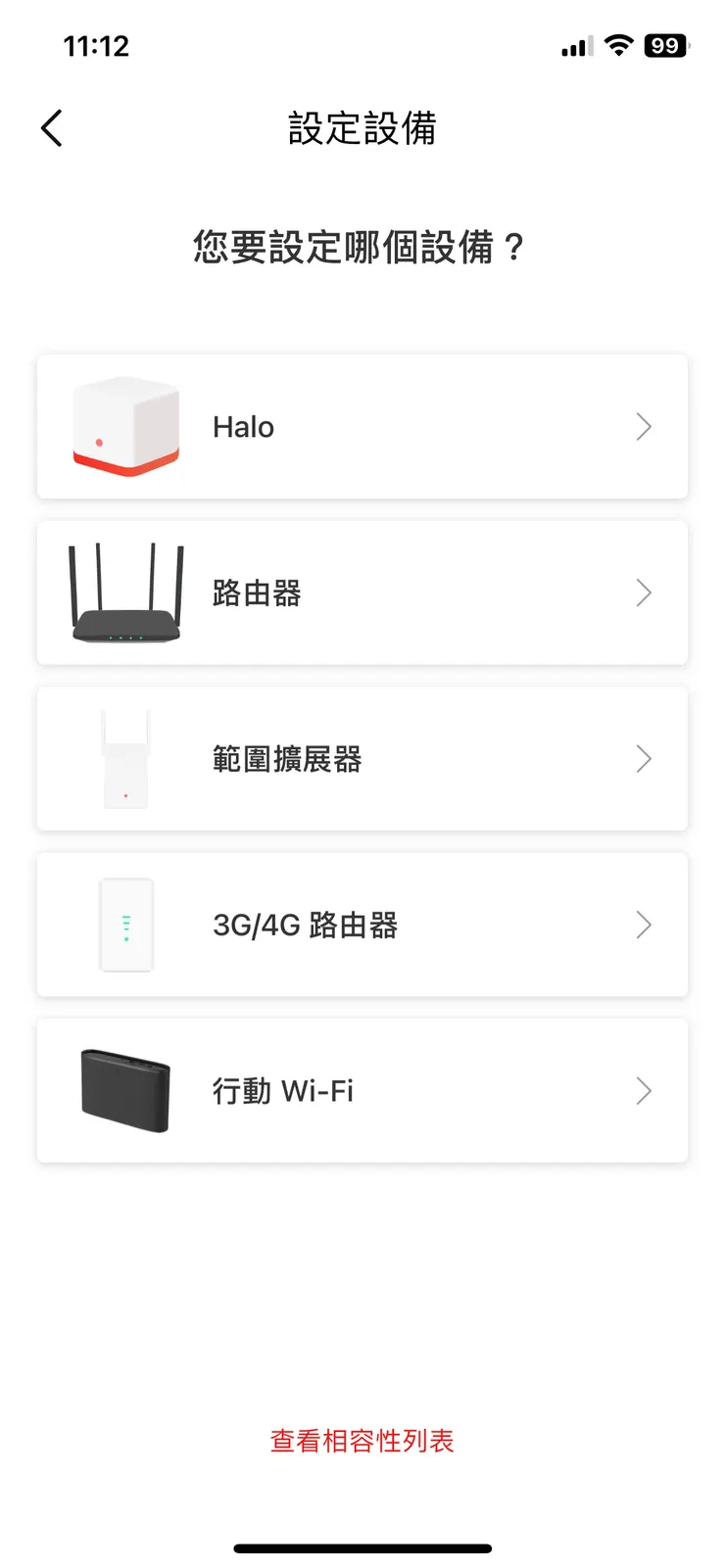The height and width of the screenshot is (1568, 725).
Task: Expand the Halo setup options chevron
Action: pos(644,426)
